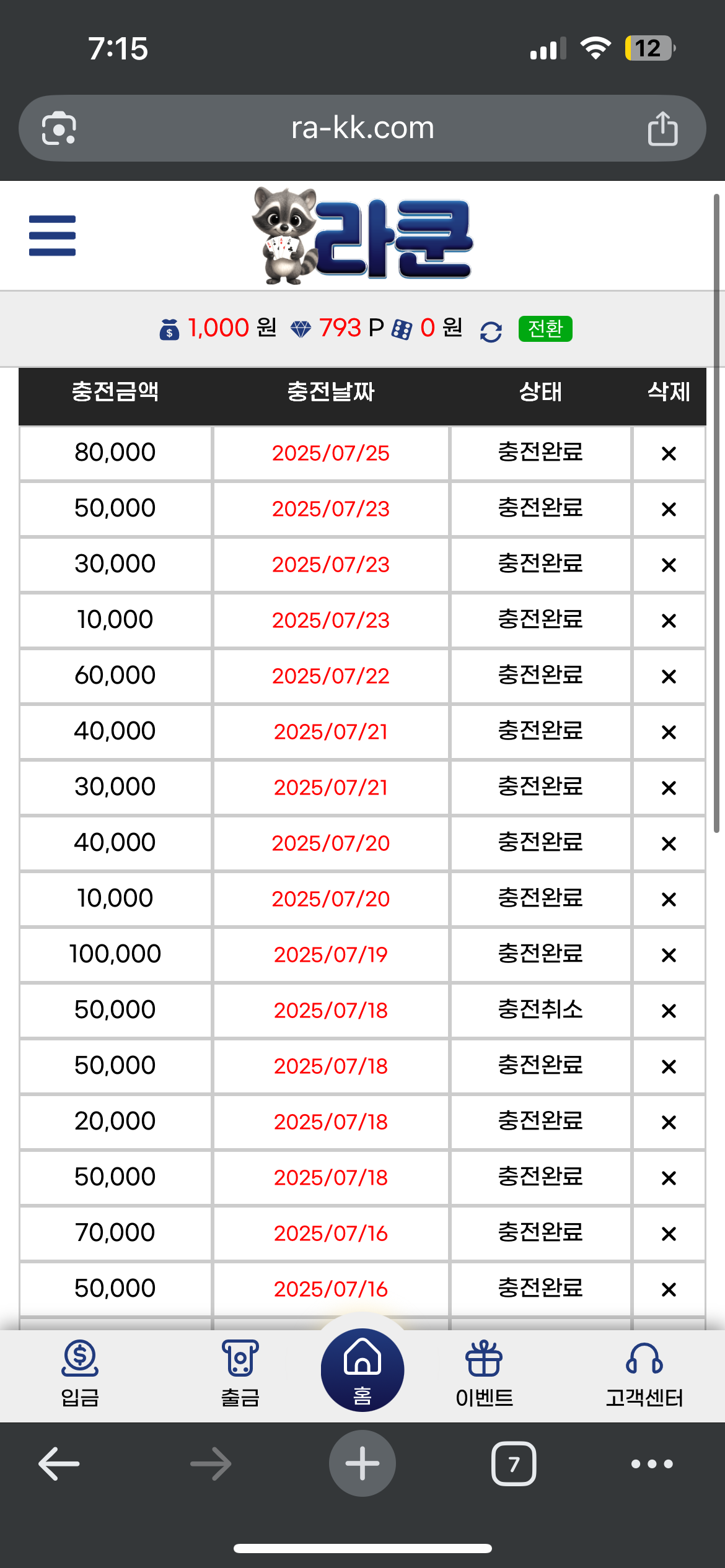
Task: Delete the 70,000 charge from 2025/07/16
Action: 668,1234
